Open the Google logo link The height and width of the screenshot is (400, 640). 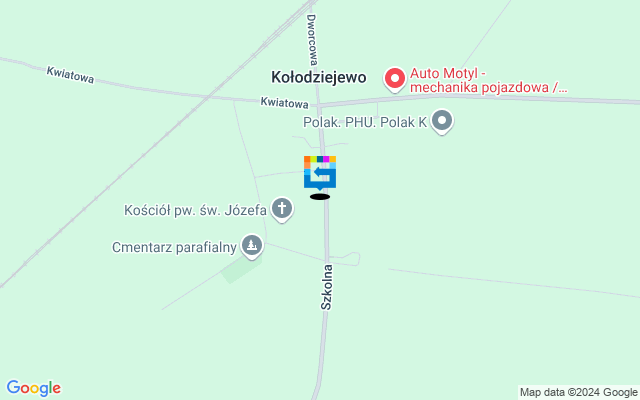point(33,388)
